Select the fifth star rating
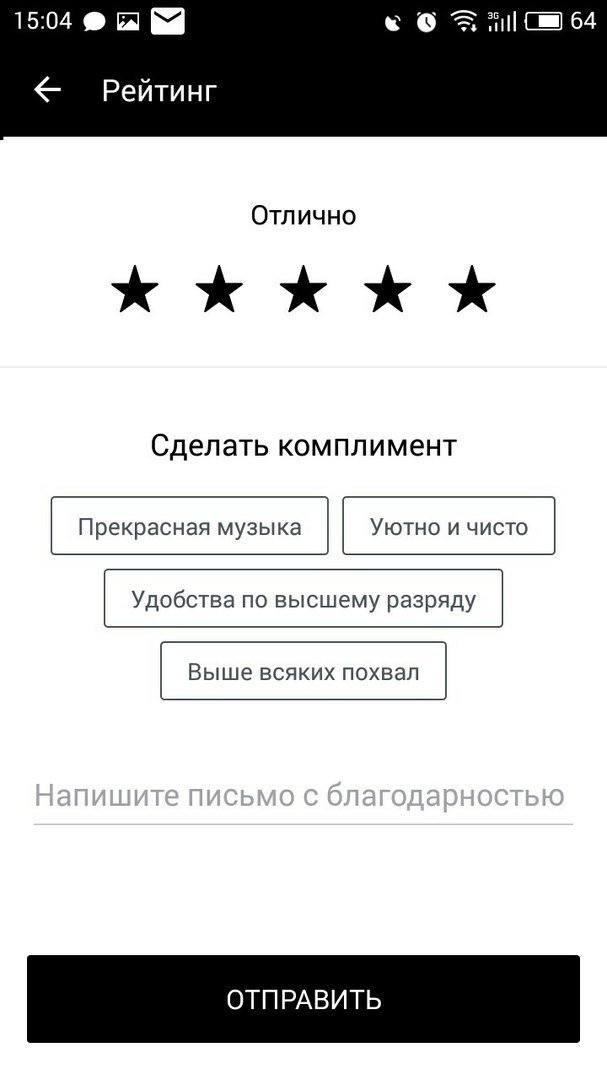 (471, 290)
